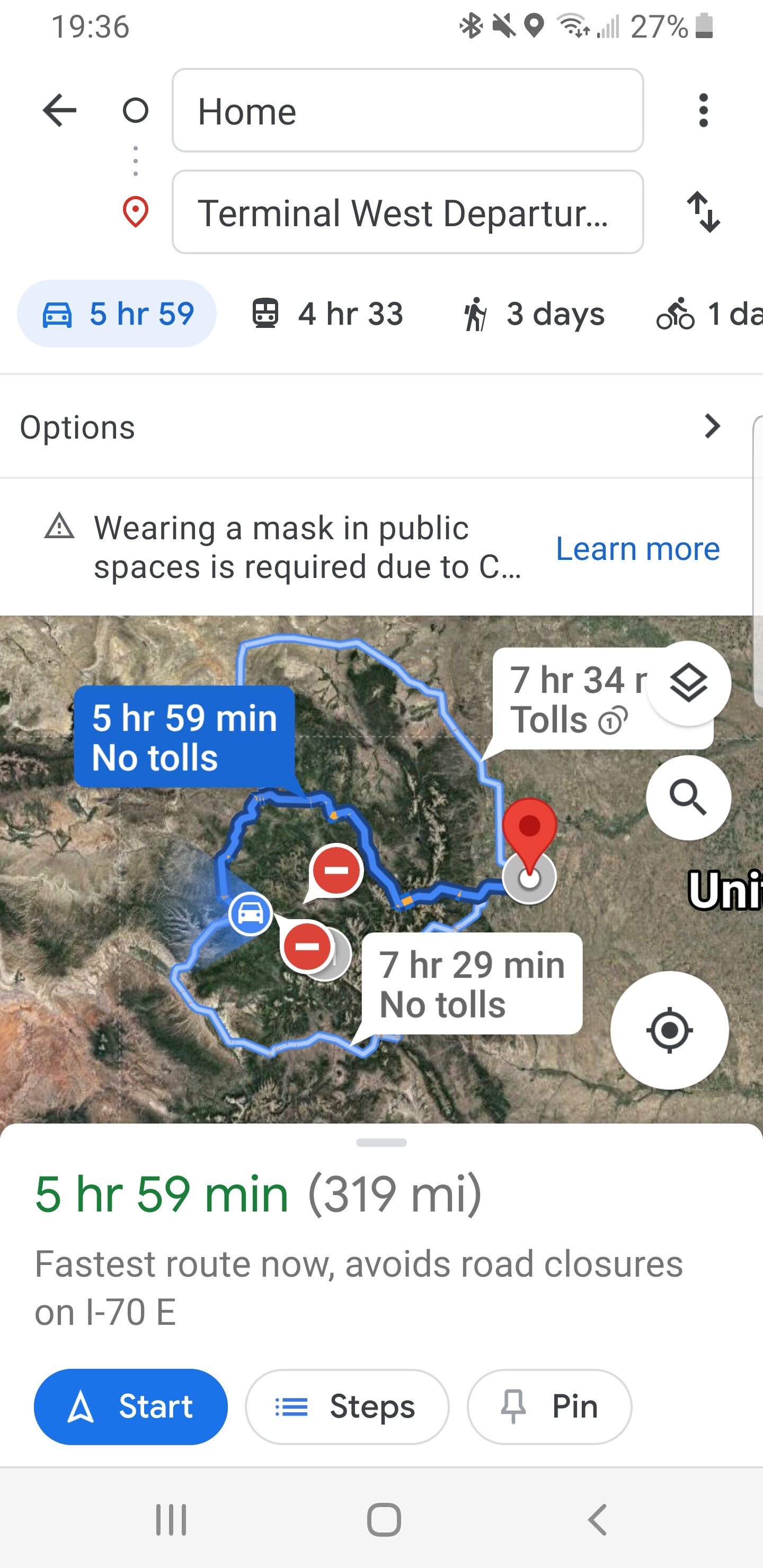Screen dimensions: 763x1568
Task: Open the three-dot overflow menu
Action: point(703,110)
